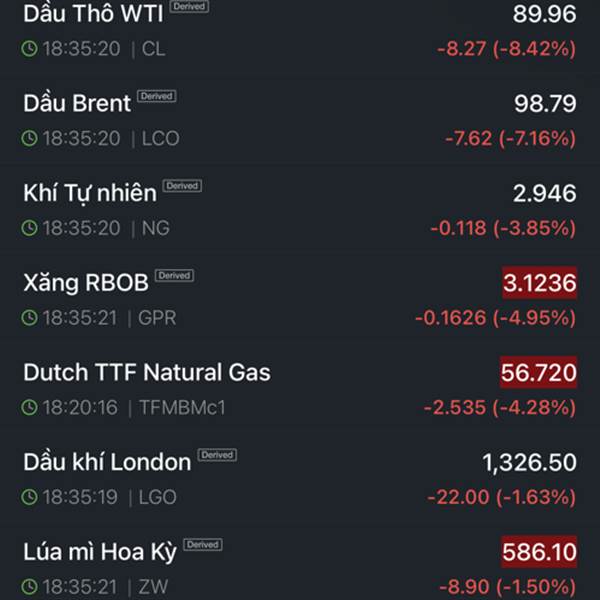Select the Xăng RBOB commodity
The width and height of the screenshot is (600, 600).
[x=300, y=300]
